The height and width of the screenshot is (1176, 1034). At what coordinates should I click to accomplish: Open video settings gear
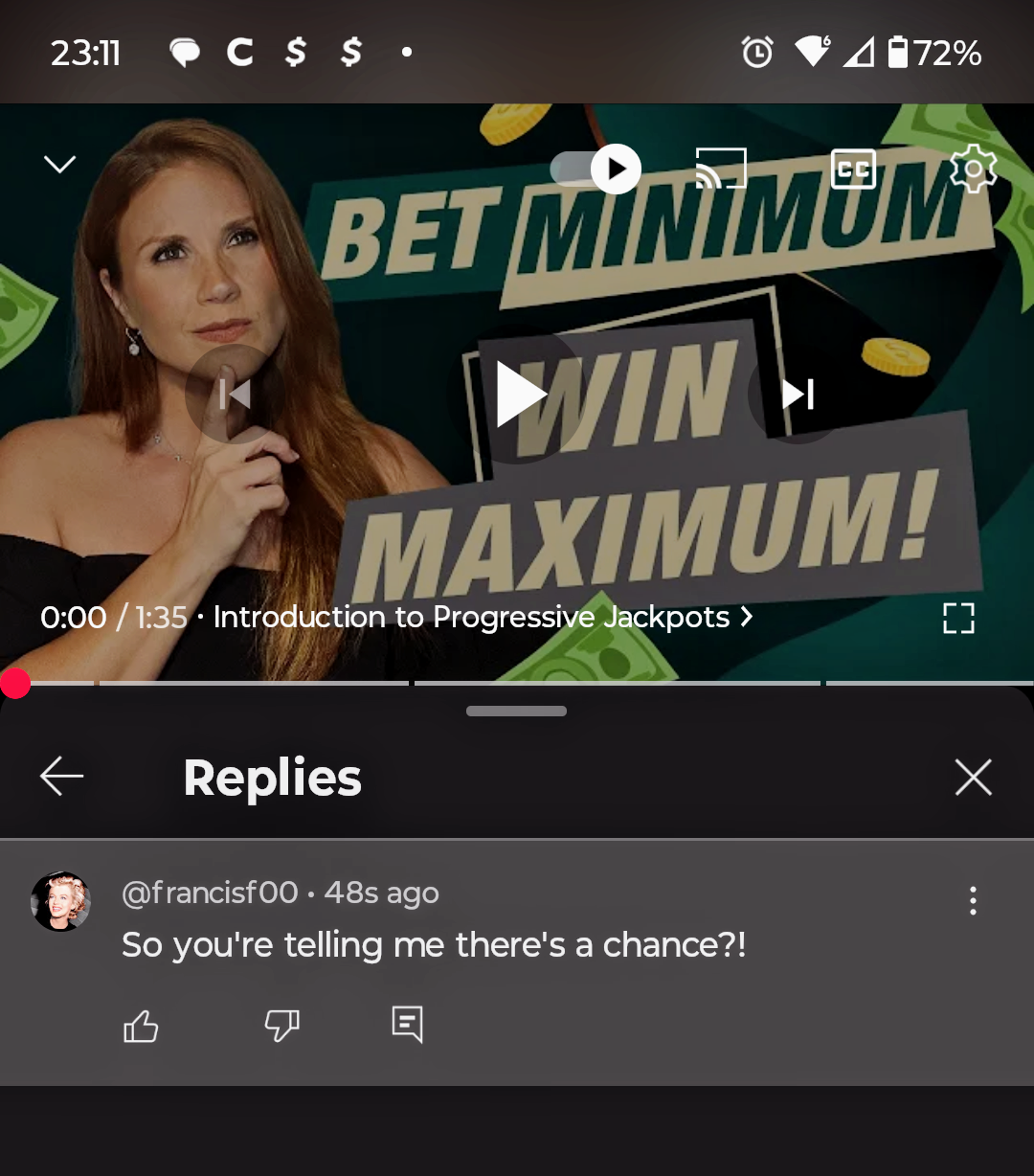tap(973, 170)
